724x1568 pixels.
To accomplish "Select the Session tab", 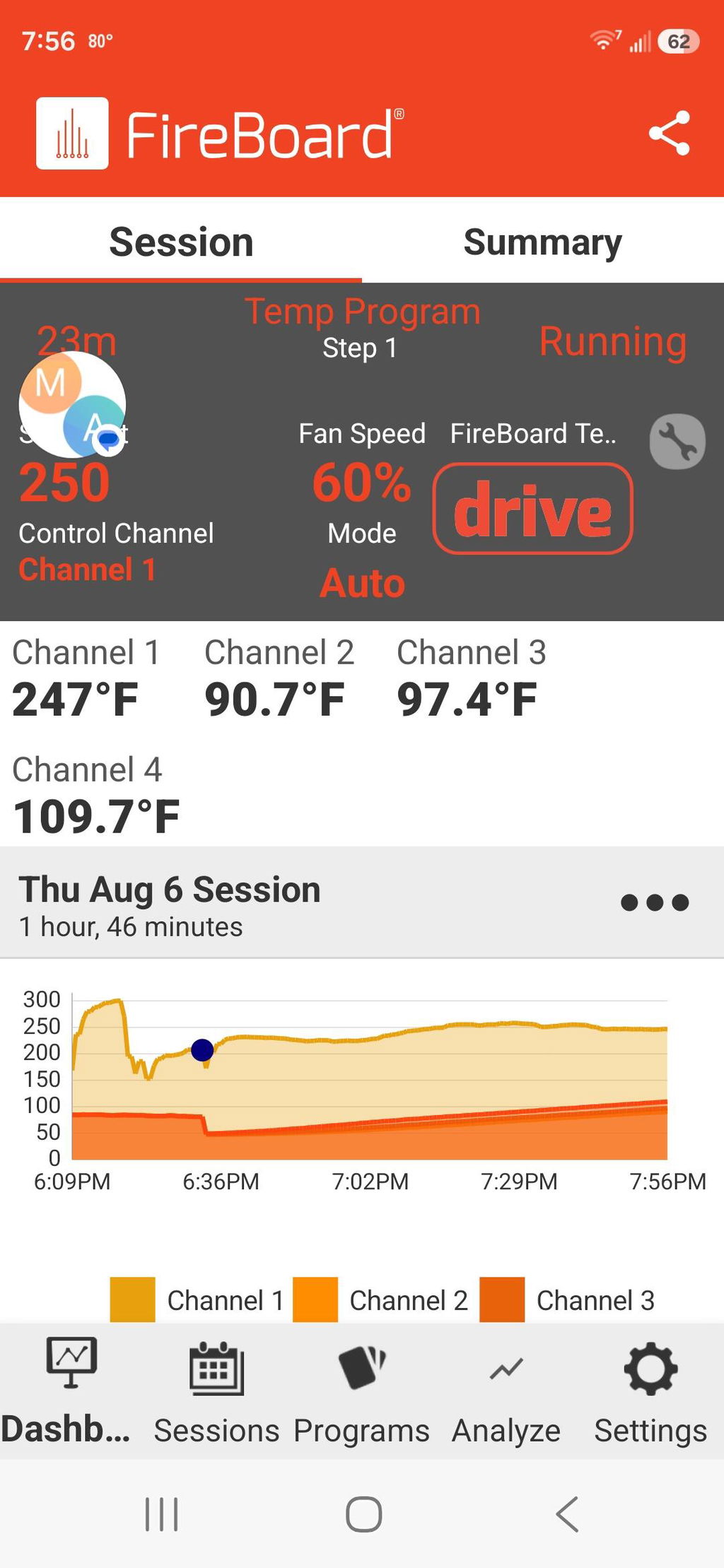I will 181,242.
